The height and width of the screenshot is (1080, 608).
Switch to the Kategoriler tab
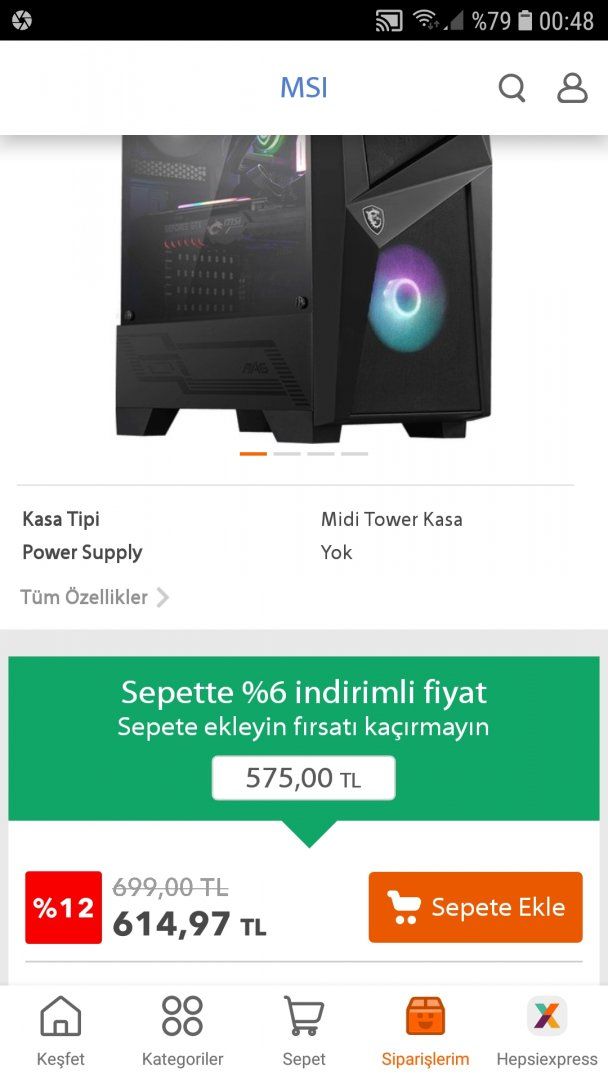click(x=182, y=1030)
